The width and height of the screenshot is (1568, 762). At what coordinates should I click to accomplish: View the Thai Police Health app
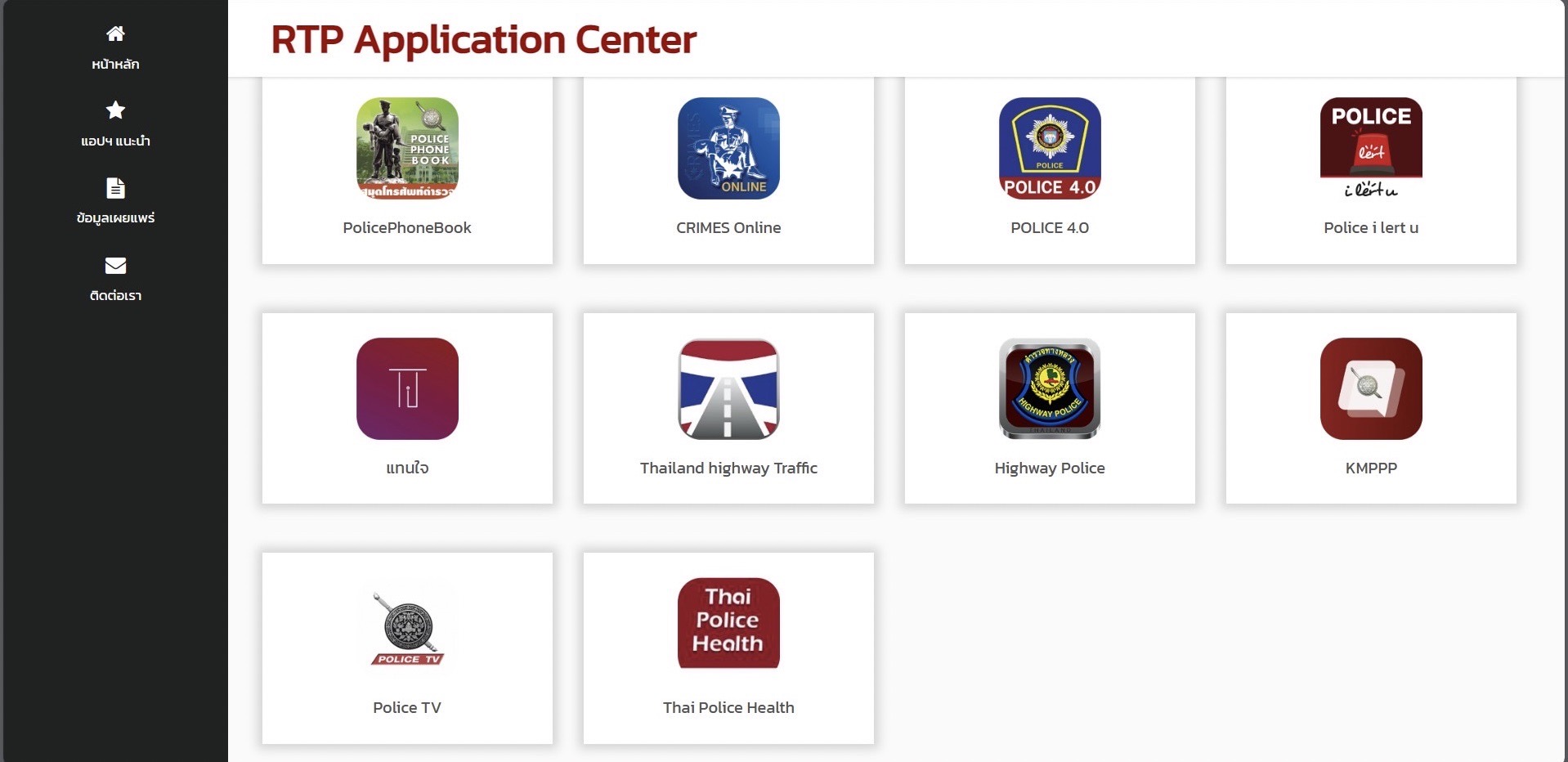click(x=728, y=648)
